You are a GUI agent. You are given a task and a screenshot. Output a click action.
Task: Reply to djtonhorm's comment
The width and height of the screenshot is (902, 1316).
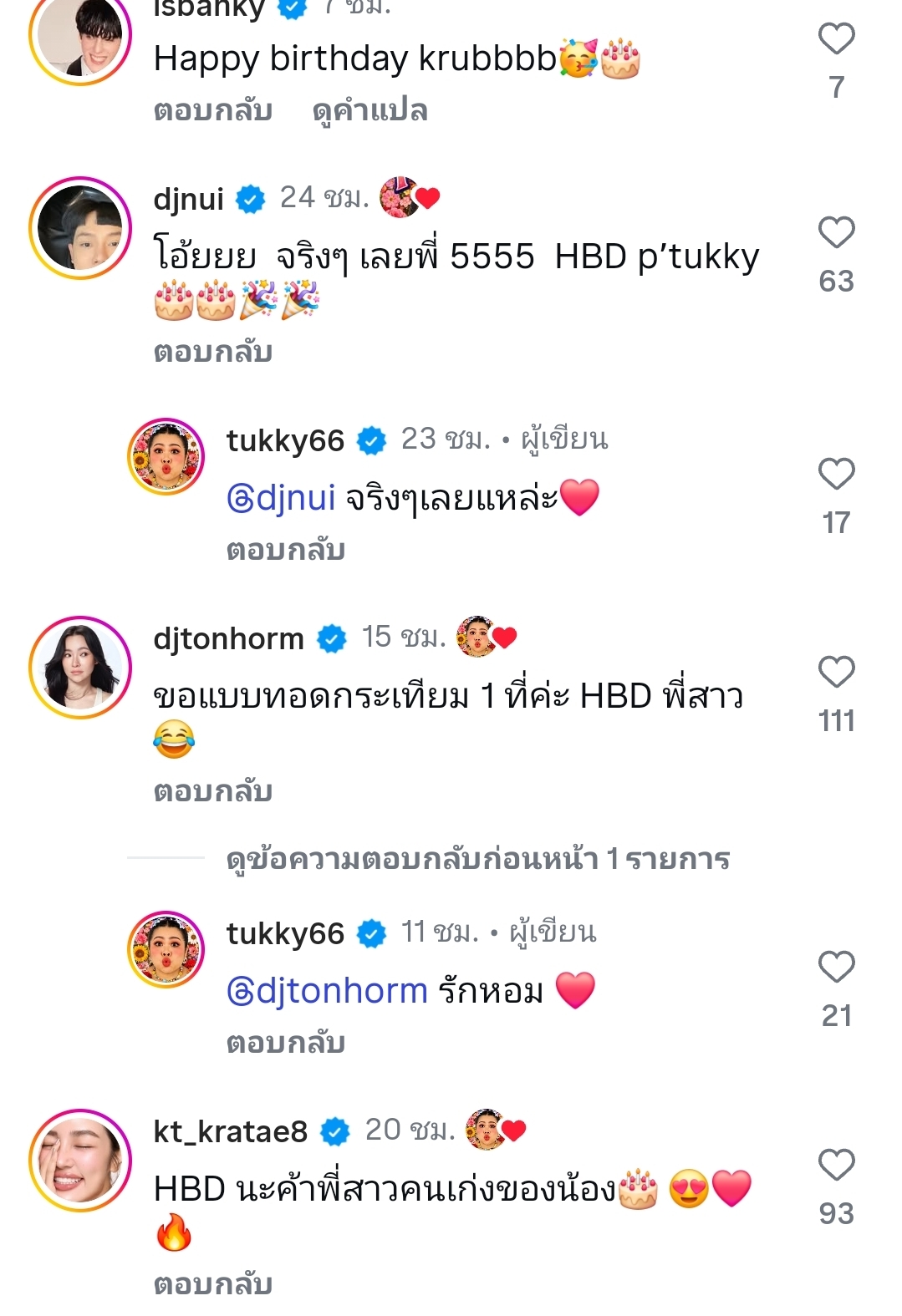tap(213, 791)
